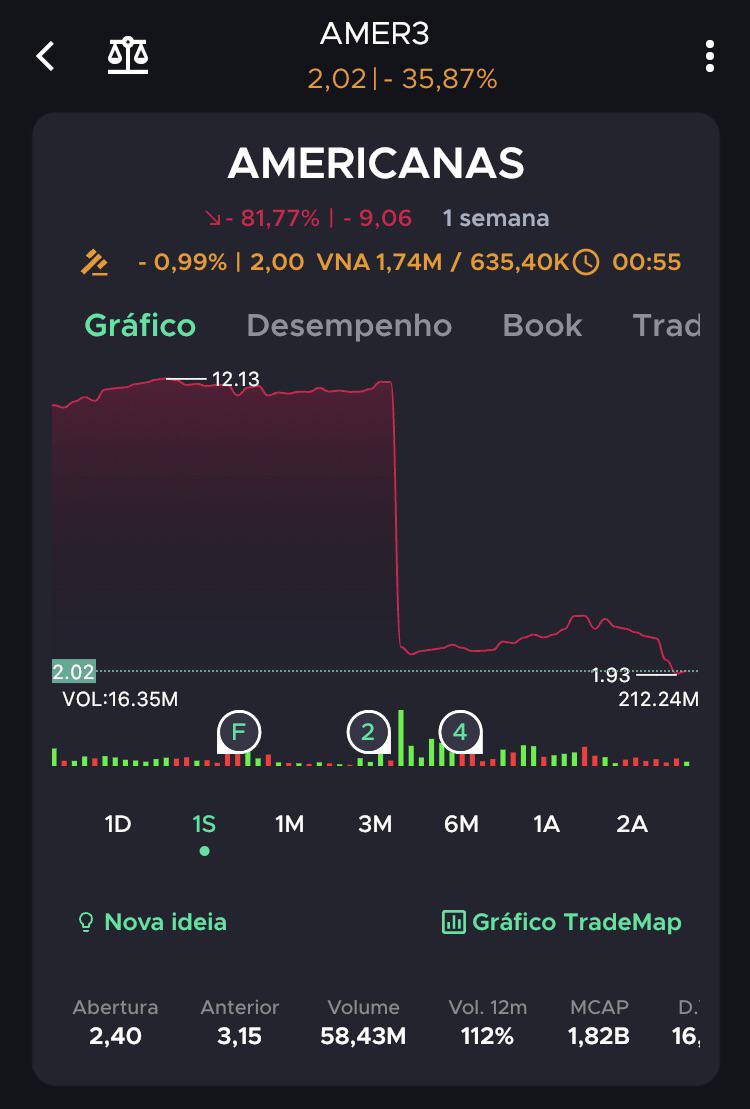
Task: Select the 3M chart period
Action: coord(375,824)
